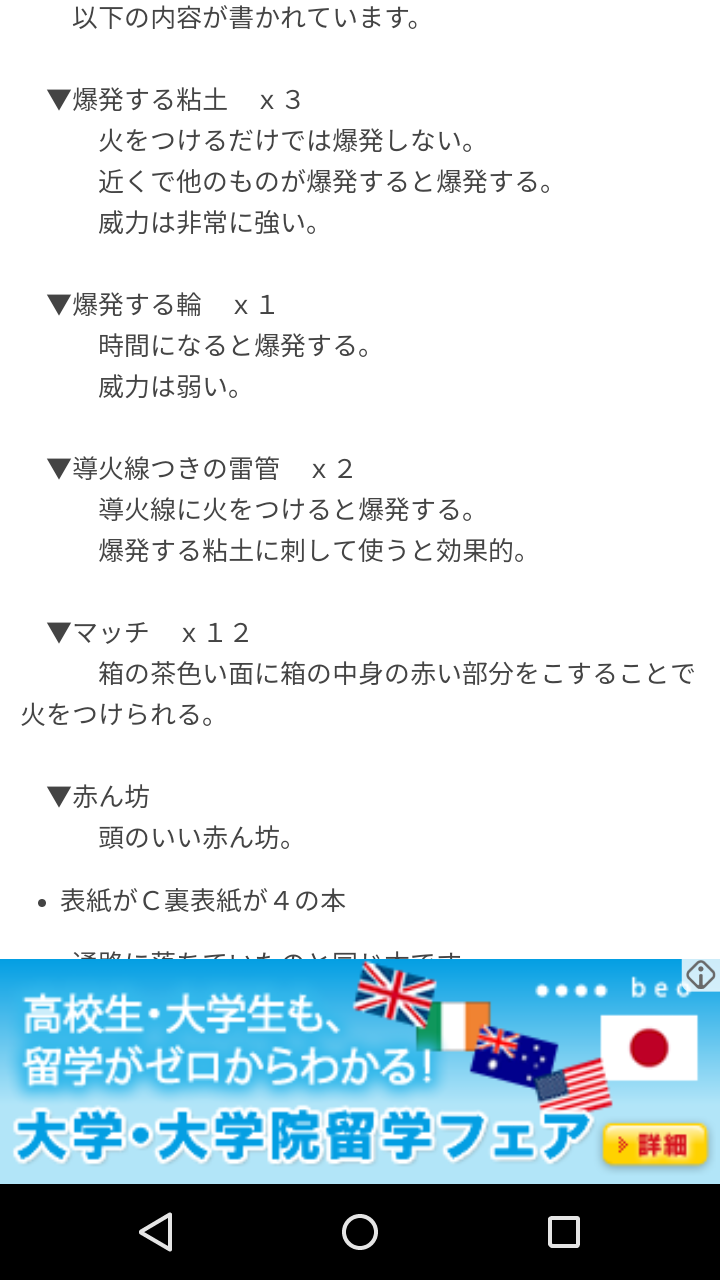Show recent apps
The width and height of the screenshot is (720, 1280).
[x=563, y=1232]
